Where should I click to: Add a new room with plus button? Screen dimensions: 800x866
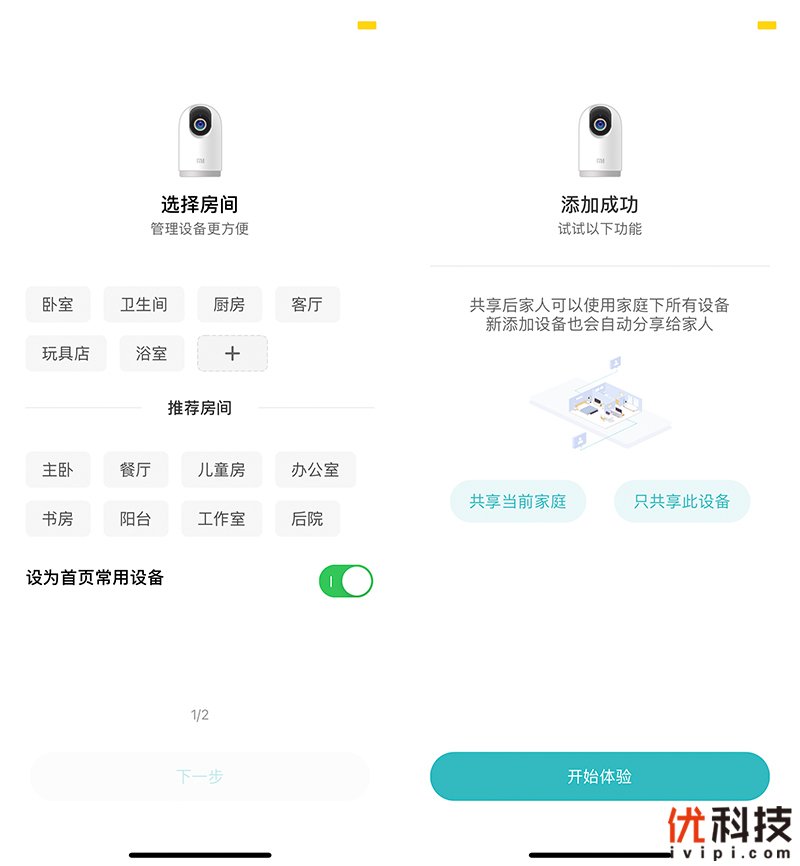click(x=232, y=353)
